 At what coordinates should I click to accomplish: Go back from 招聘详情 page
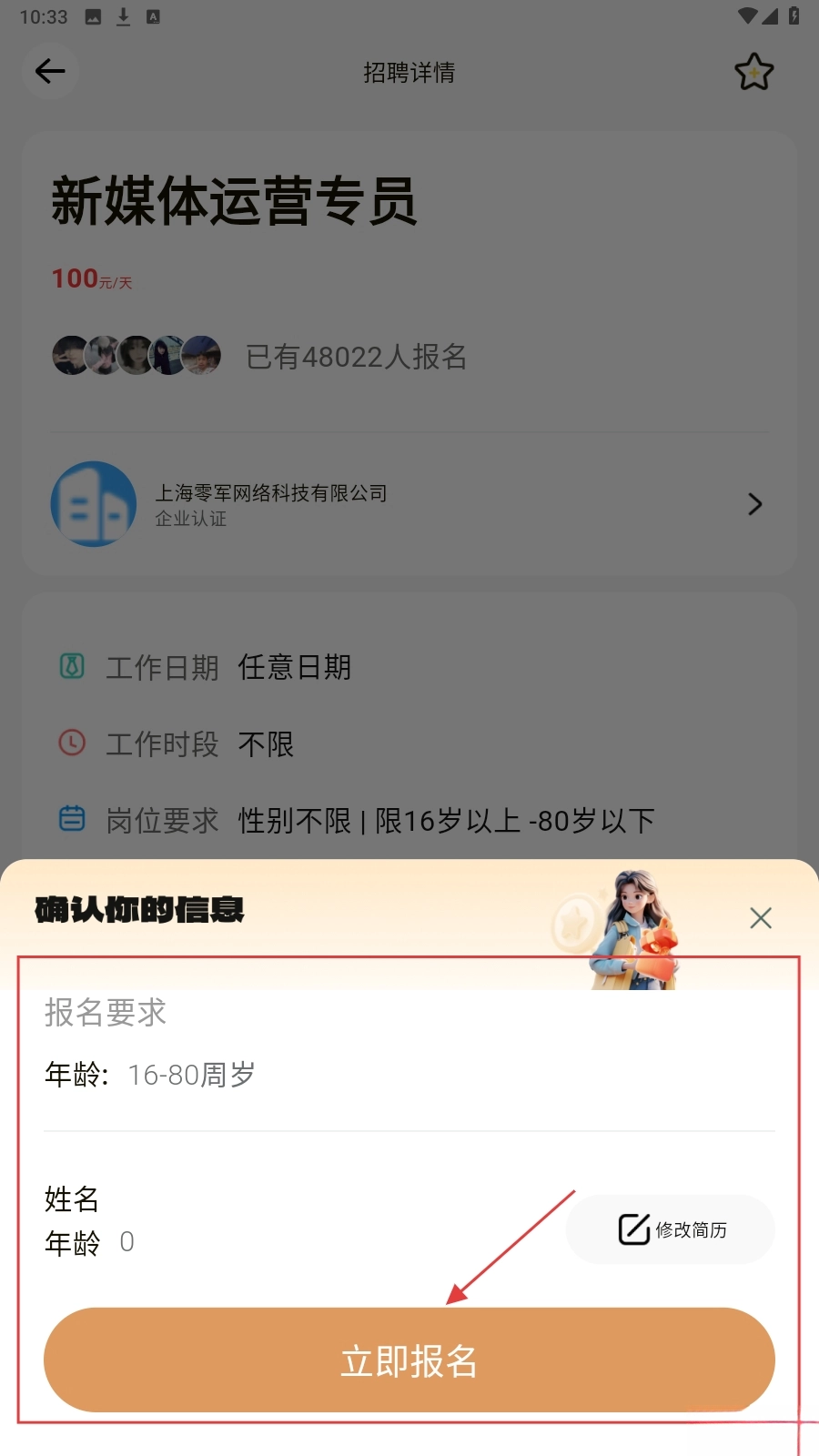point(50,71)
